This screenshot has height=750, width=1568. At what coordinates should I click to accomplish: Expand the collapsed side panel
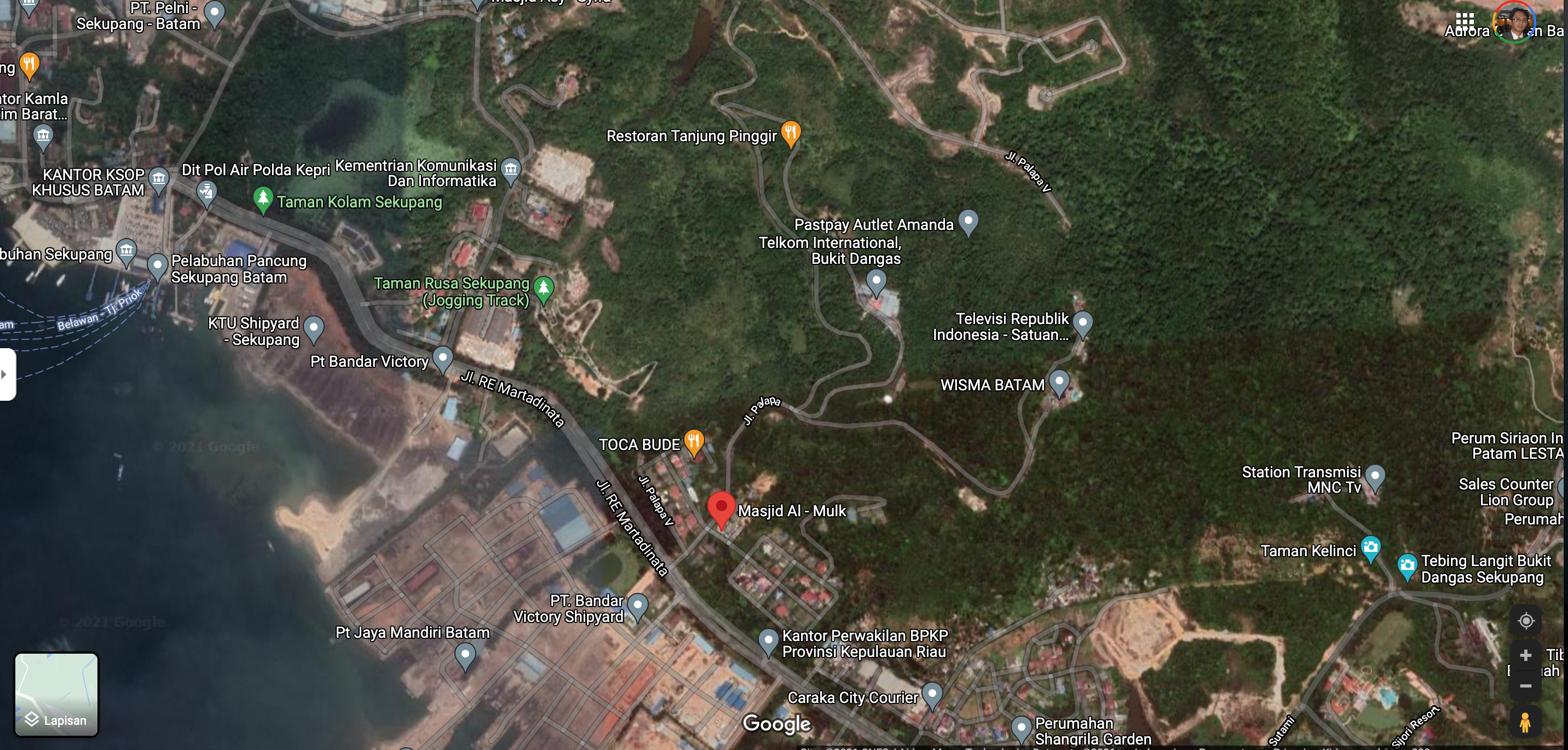click(6, 374)
